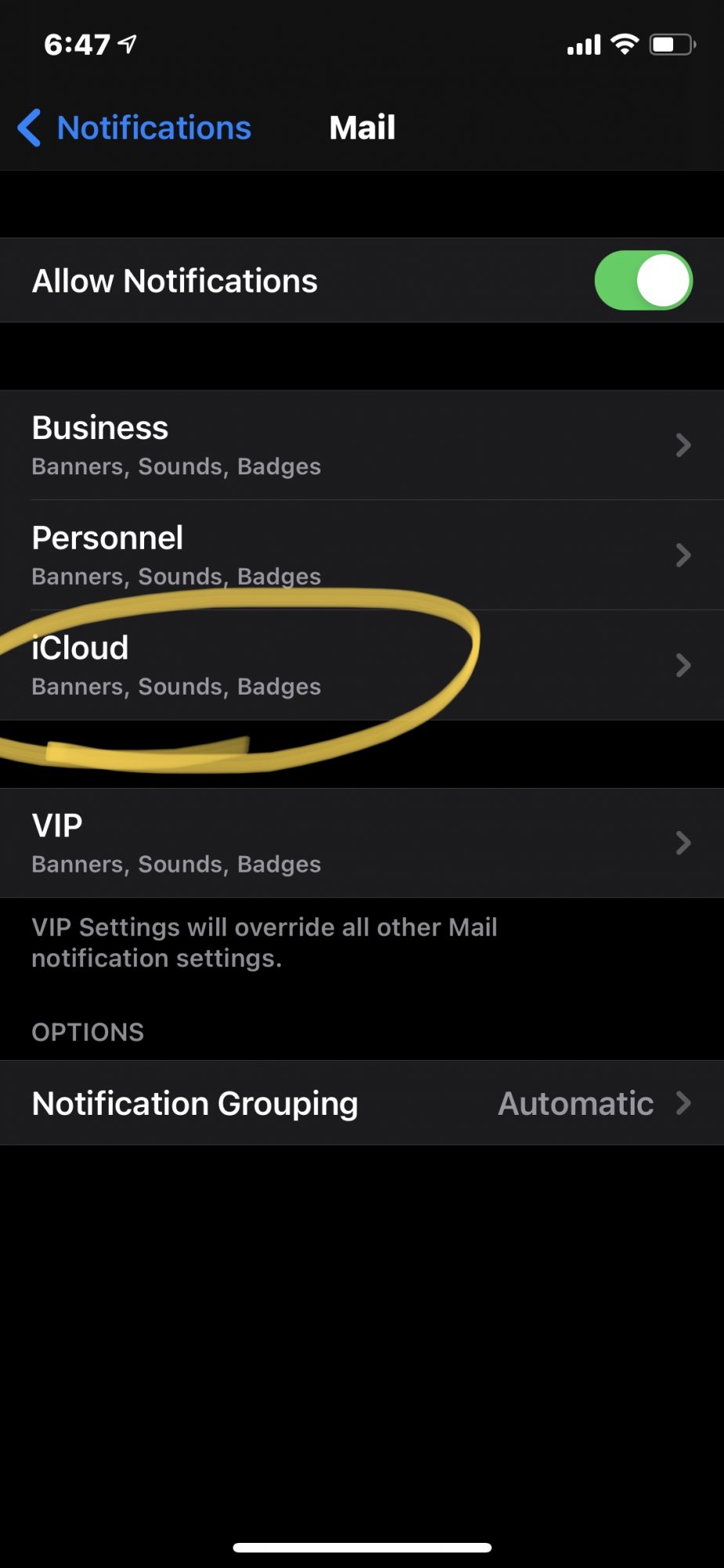Change Notification Grouping option

[x=360, y=1103]
